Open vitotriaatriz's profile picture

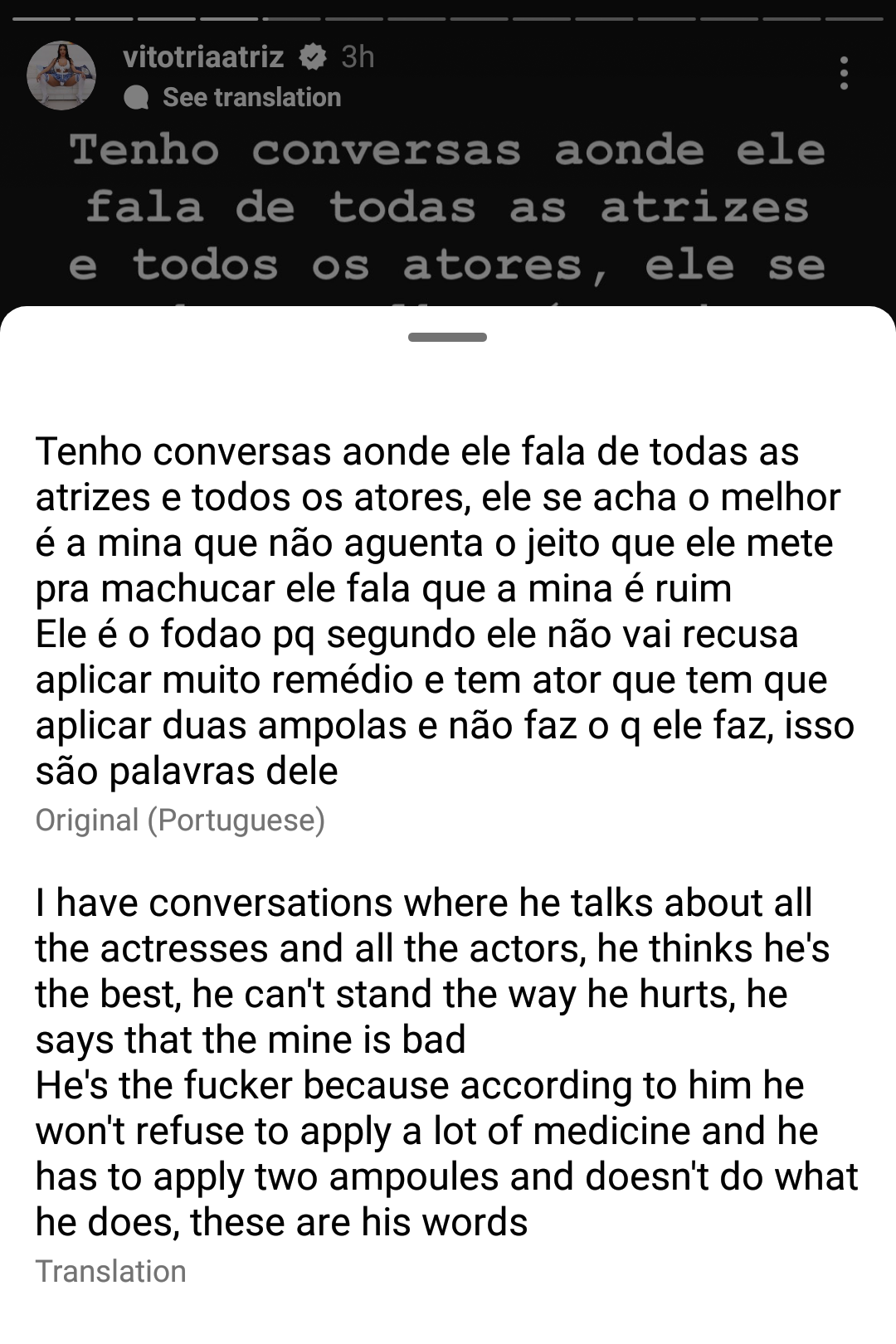61,75
